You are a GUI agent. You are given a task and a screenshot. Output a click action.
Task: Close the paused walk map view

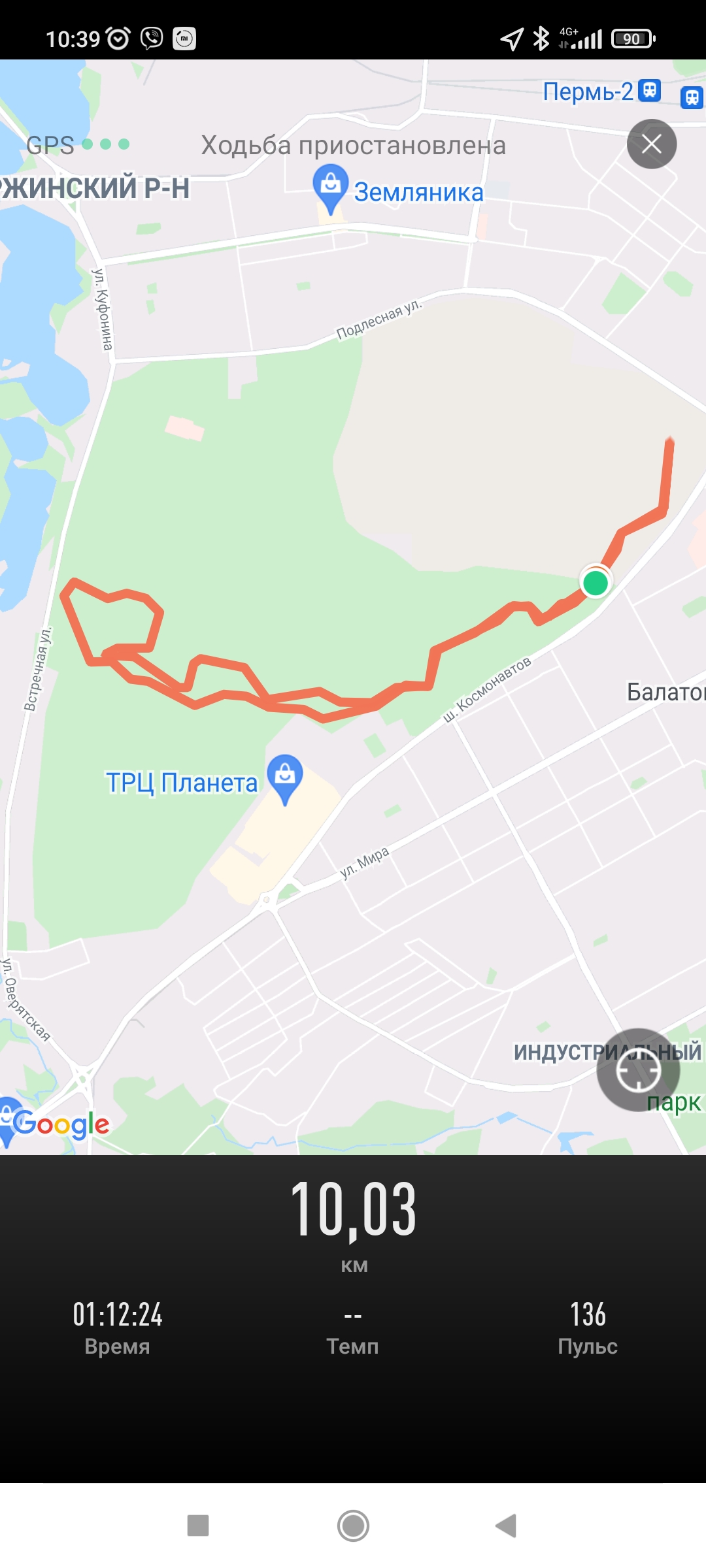tap(651, 144)
